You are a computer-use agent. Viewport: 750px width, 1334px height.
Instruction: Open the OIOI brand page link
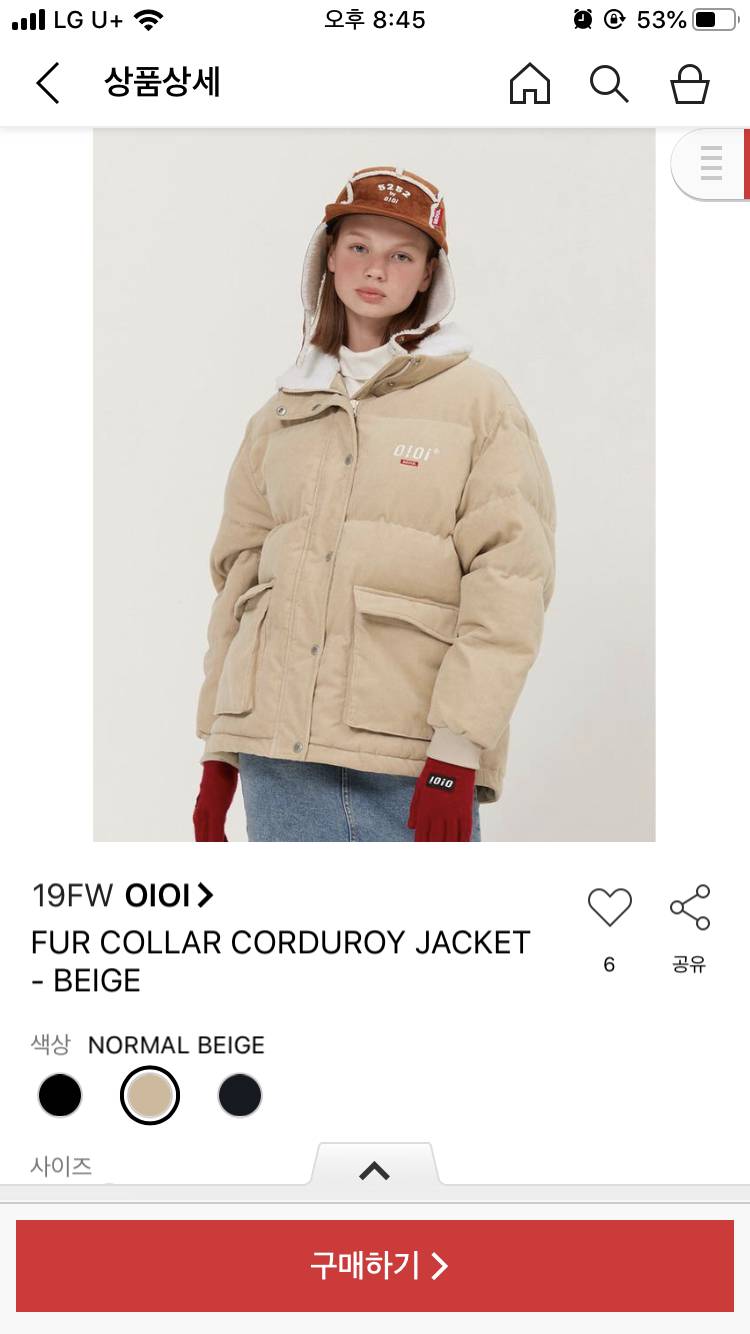tap(168, 895)
